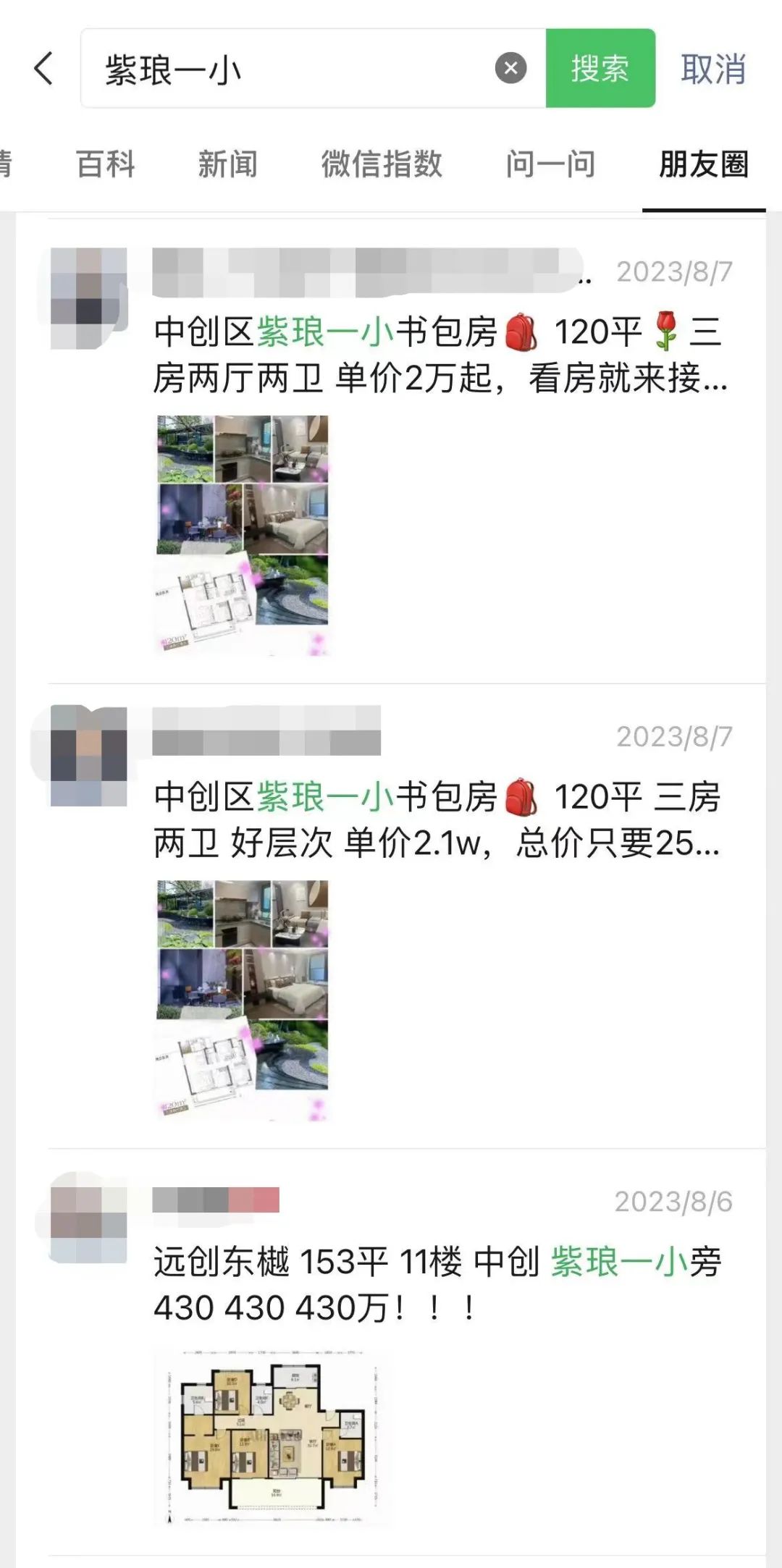782x1568 pixels.
Task: Go back using the top-left arrow
Action: pyautogui.click(x=43, y=69)
